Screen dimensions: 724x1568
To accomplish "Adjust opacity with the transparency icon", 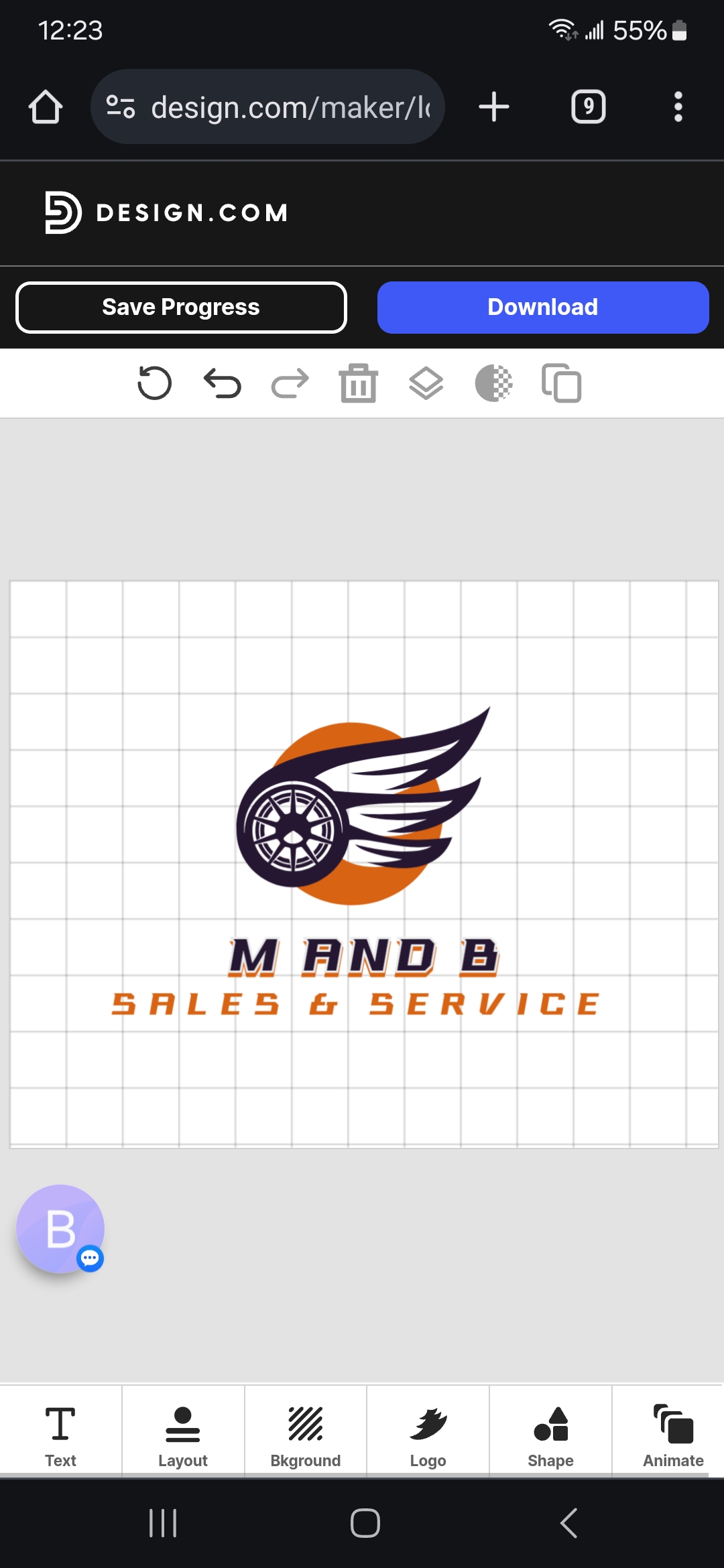I will 494,383.
